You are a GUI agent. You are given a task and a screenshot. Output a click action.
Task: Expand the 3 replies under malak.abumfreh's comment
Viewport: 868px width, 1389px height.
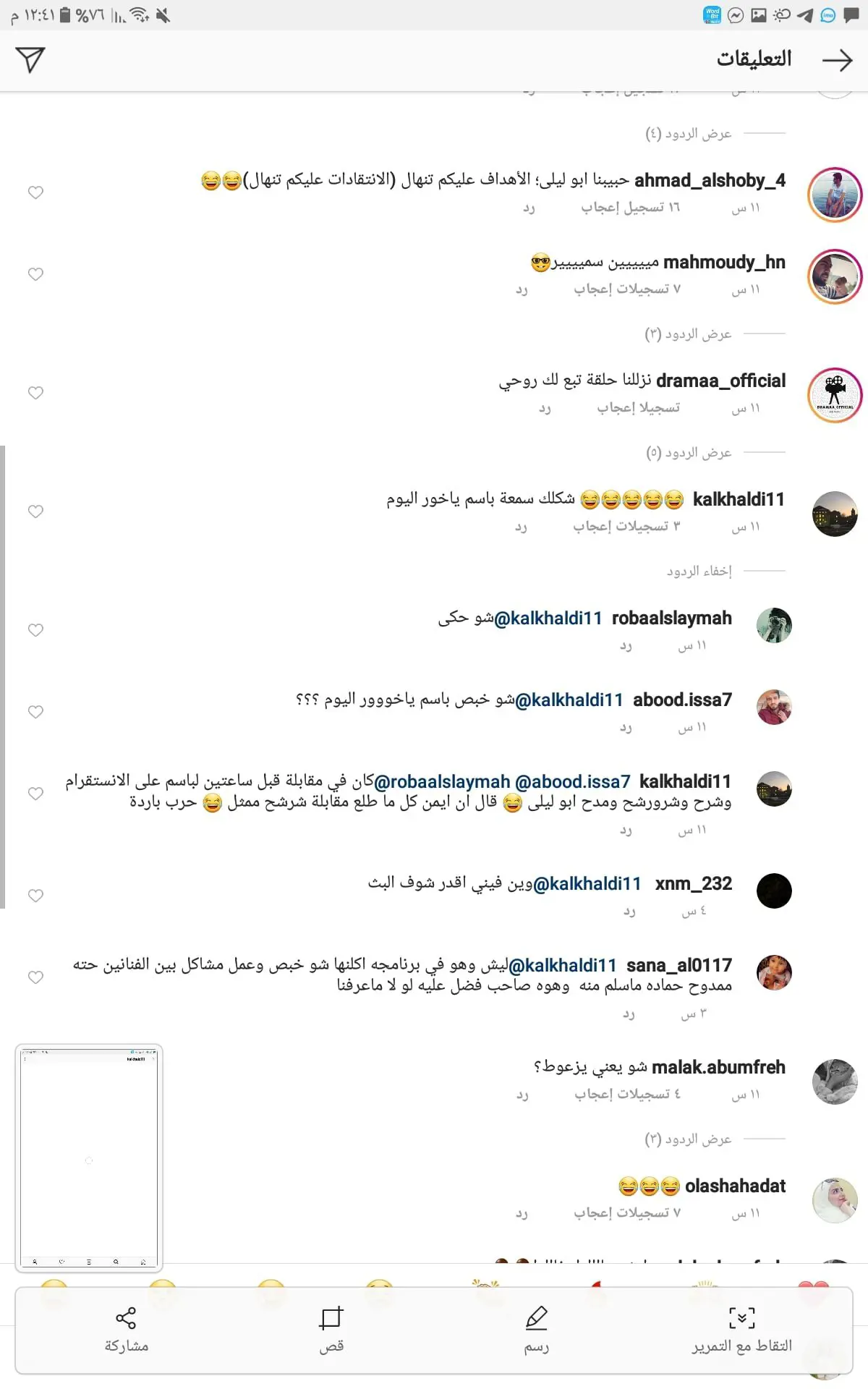pyautogui.click(x=688, y=1139)
